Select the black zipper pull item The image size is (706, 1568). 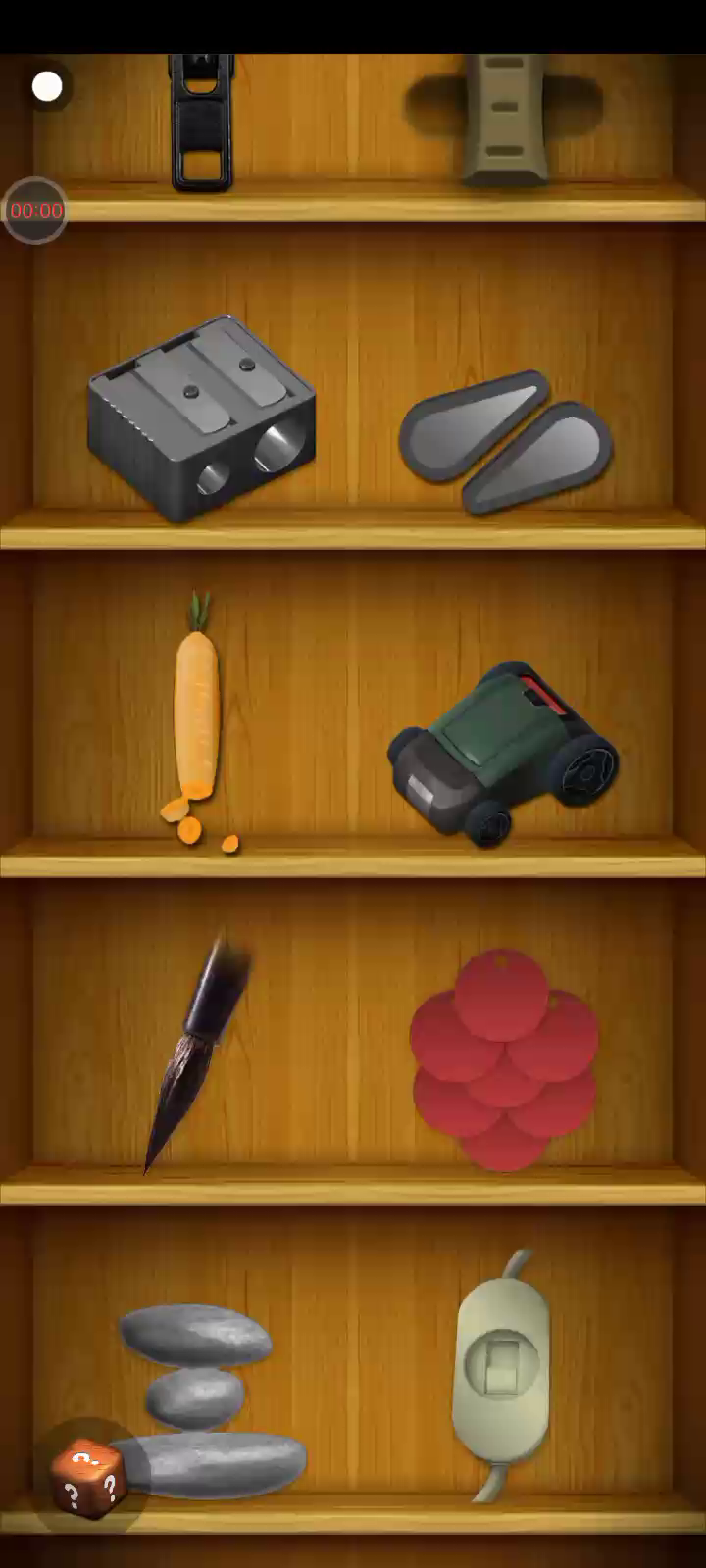coord(202,122)
